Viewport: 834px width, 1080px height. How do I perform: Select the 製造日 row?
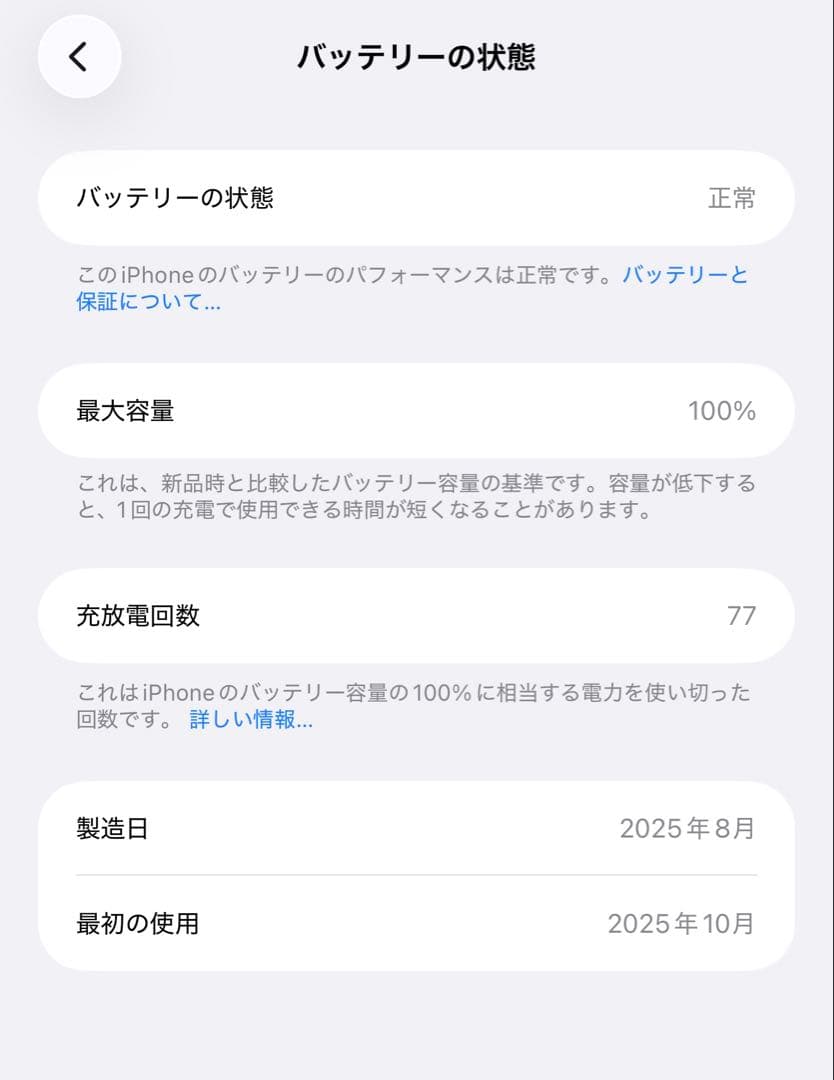pyautogui.click(x=417, y=828)
